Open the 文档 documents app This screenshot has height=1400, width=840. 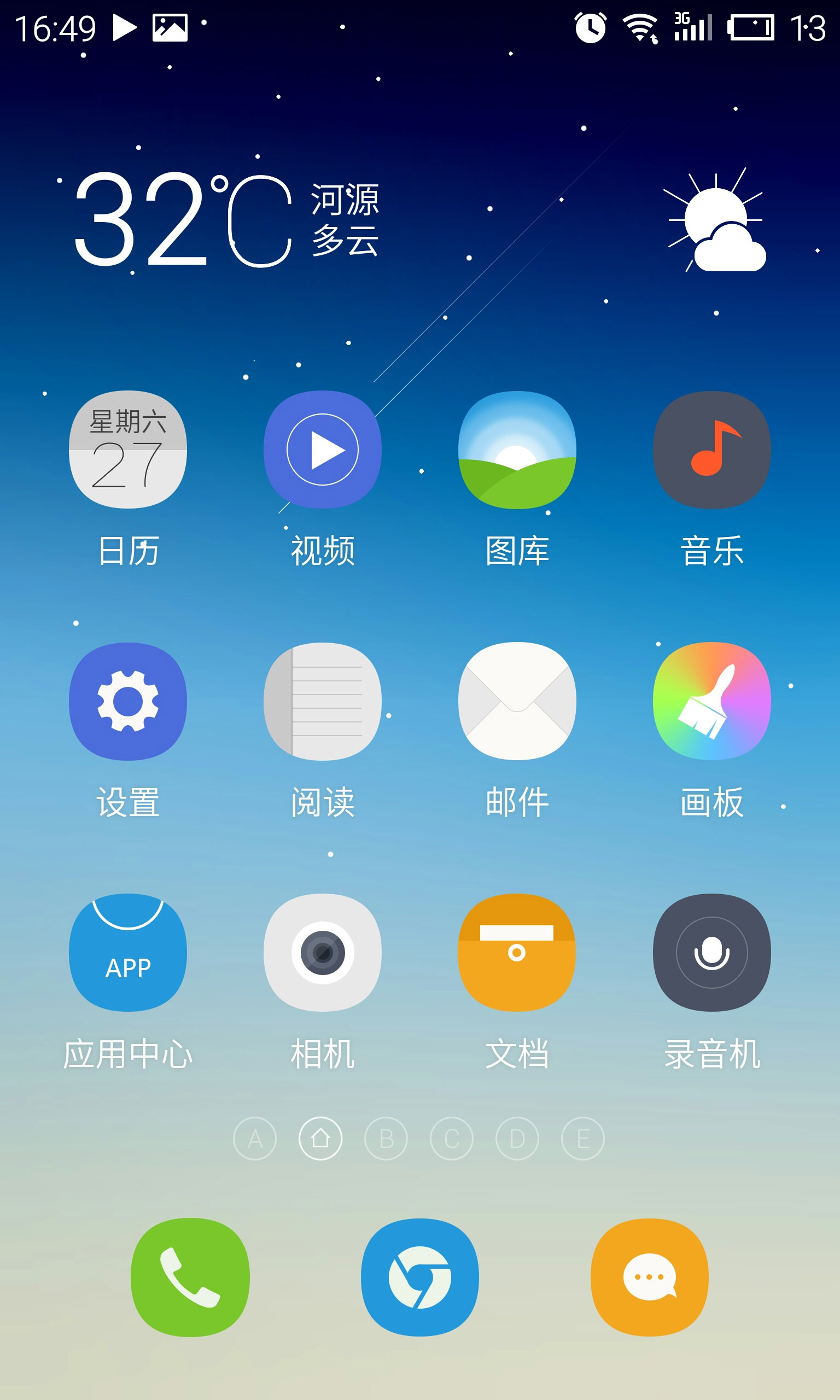click(x=517, y=953)
